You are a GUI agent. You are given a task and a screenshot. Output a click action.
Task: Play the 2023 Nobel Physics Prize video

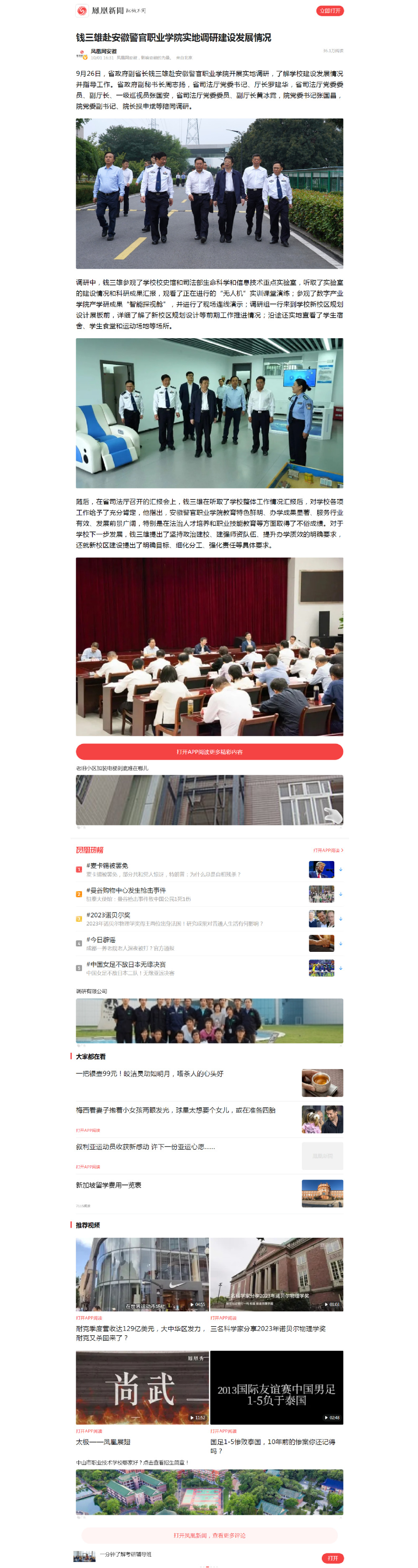click(x=276, y=1273)
